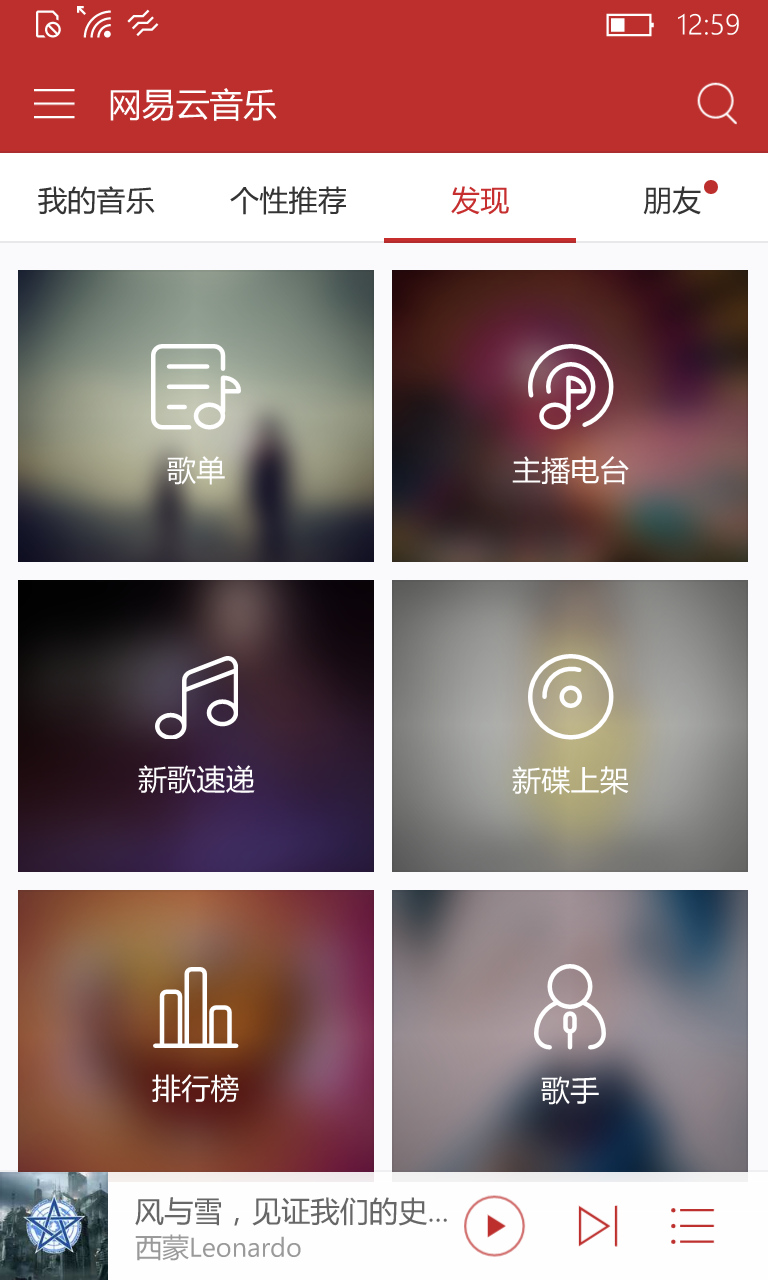View the 排行榜 charts tile

(196, 1030)
